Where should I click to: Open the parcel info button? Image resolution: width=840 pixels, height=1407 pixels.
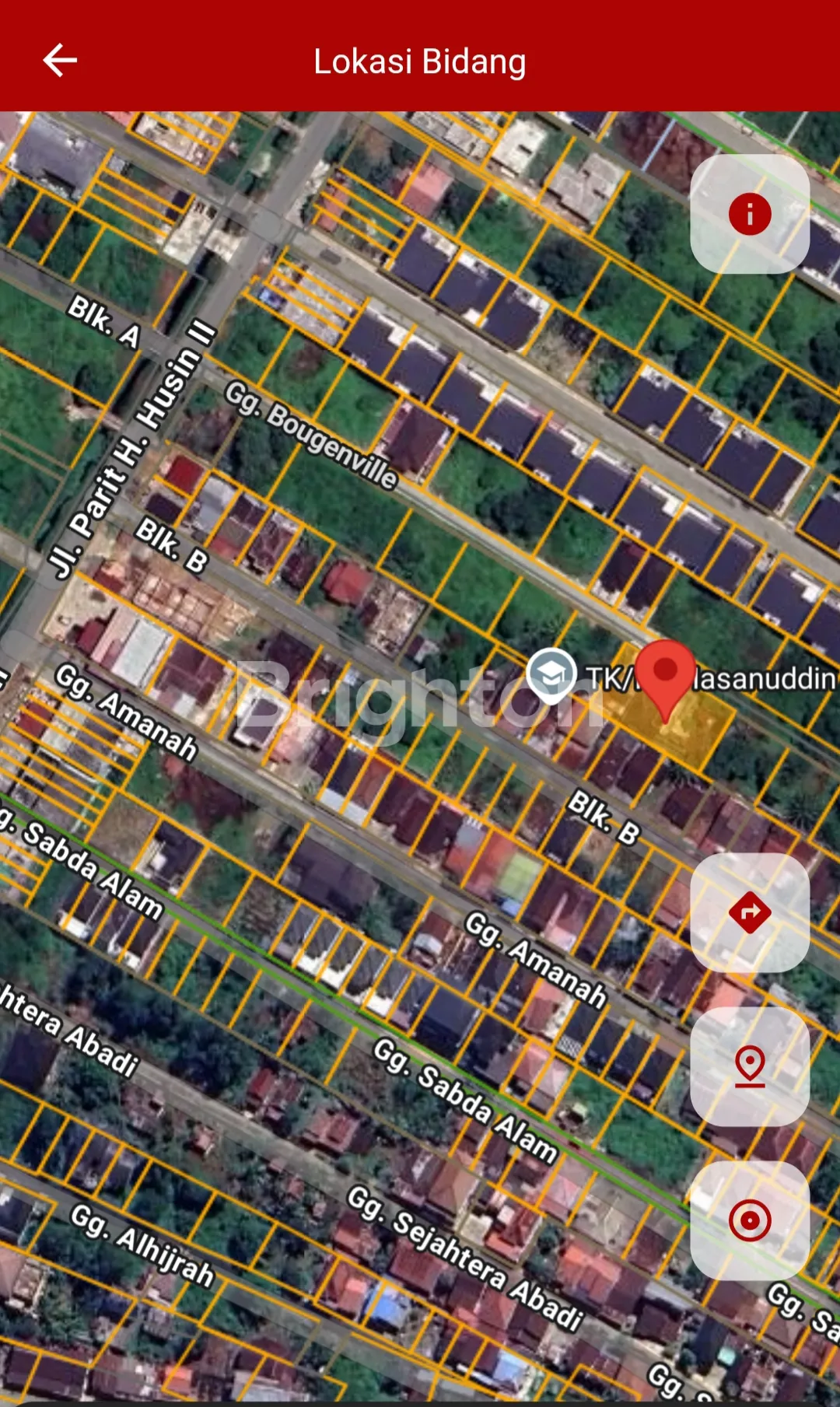pyautogui.click(x=749, y=214)
